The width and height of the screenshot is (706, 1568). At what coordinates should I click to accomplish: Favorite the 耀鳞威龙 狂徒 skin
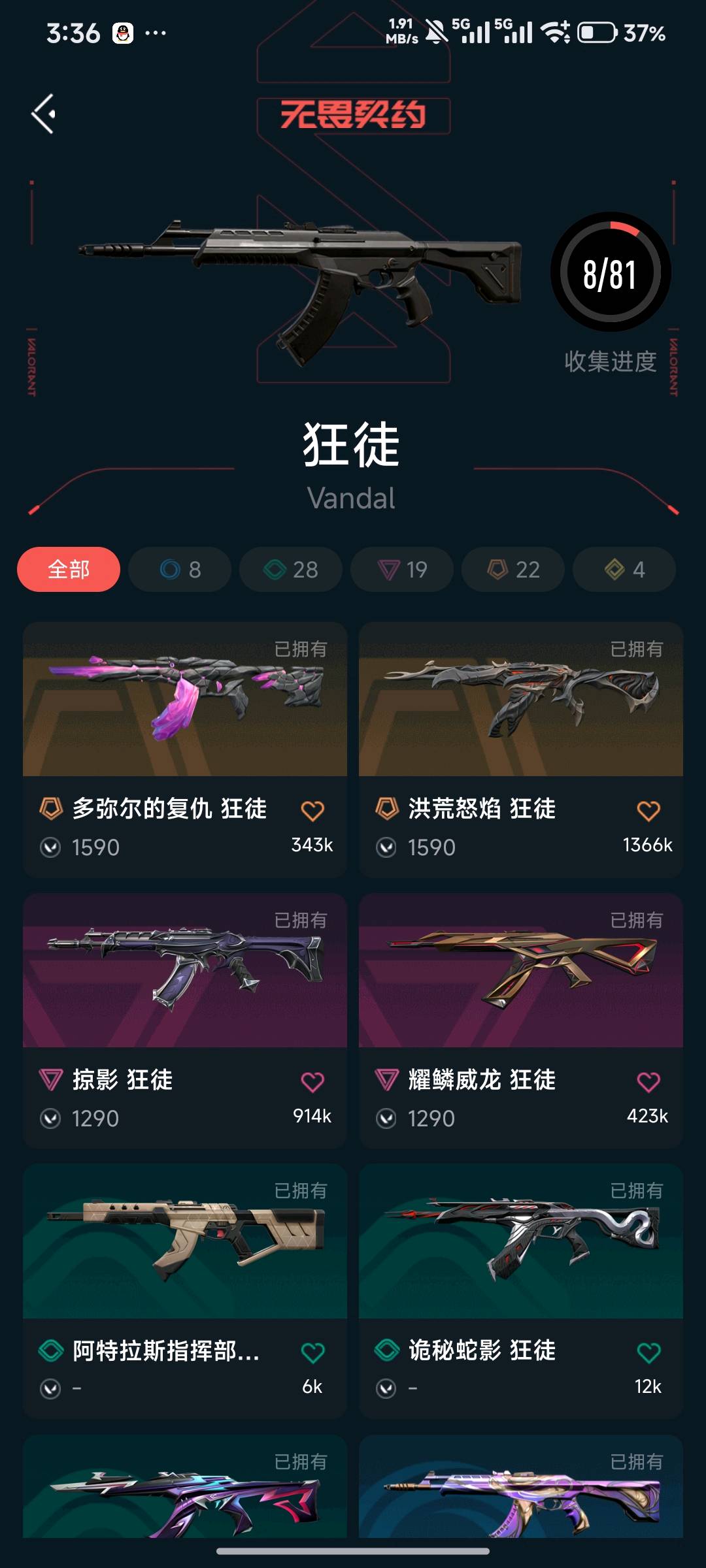[x=648, y=1082]
